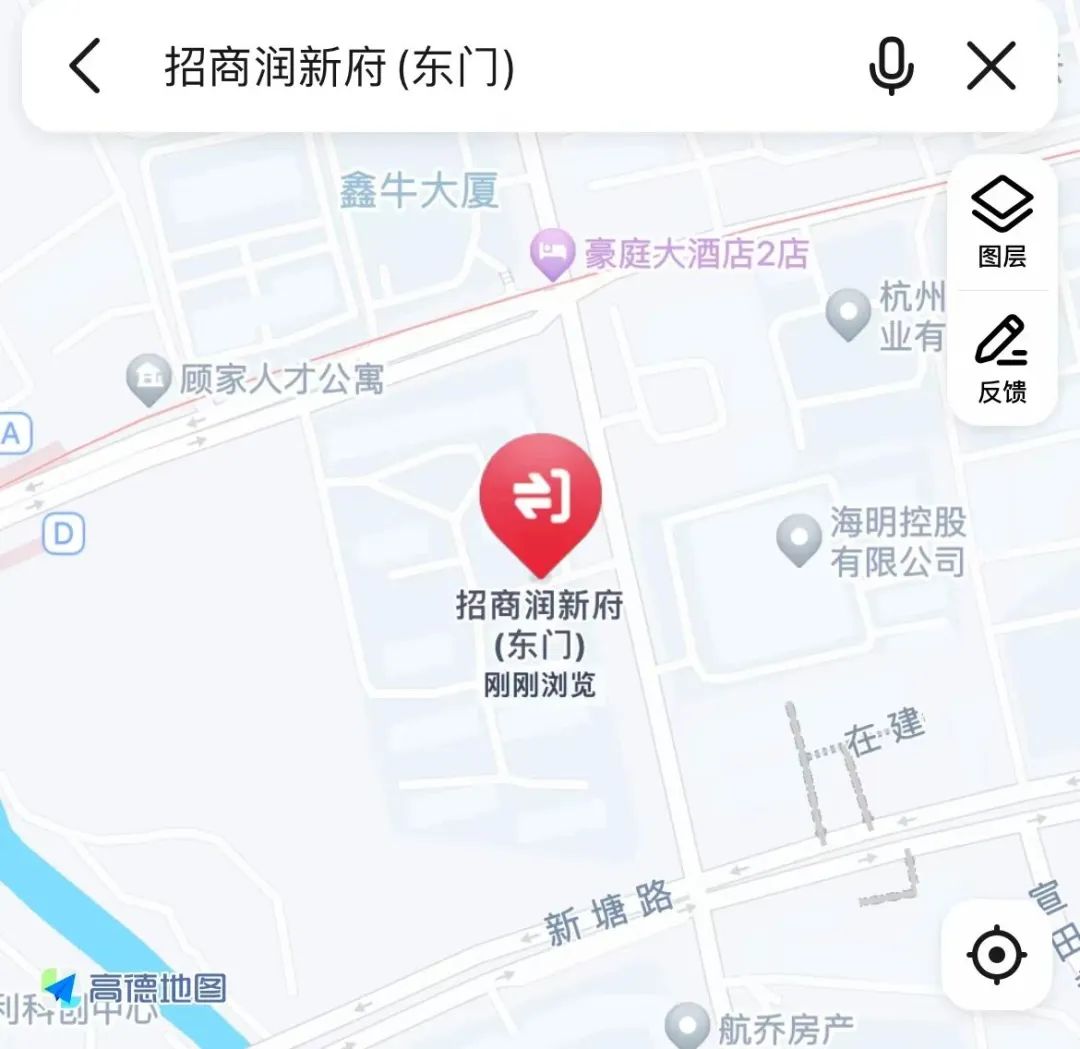Viewport: 1080px width, 1049px height.
Task: Go back using the top arrow
Action: click(85, 67)
